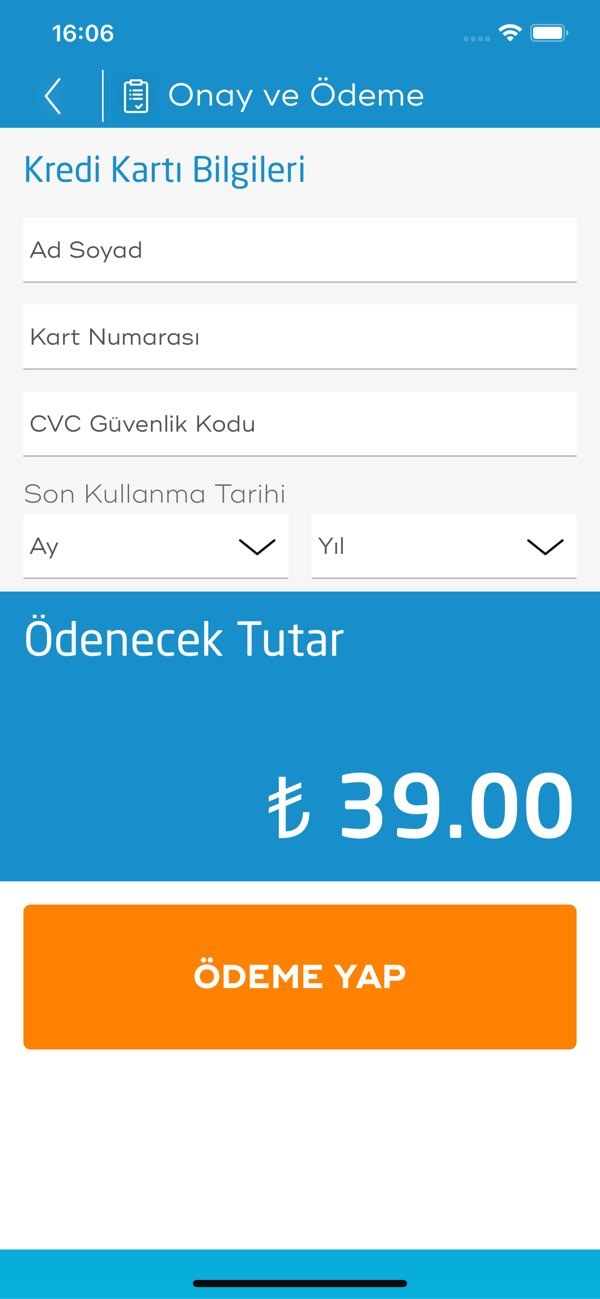The image size is (600, 1299).
Task: Go back using the arrow icon
Action: (53, 96)
